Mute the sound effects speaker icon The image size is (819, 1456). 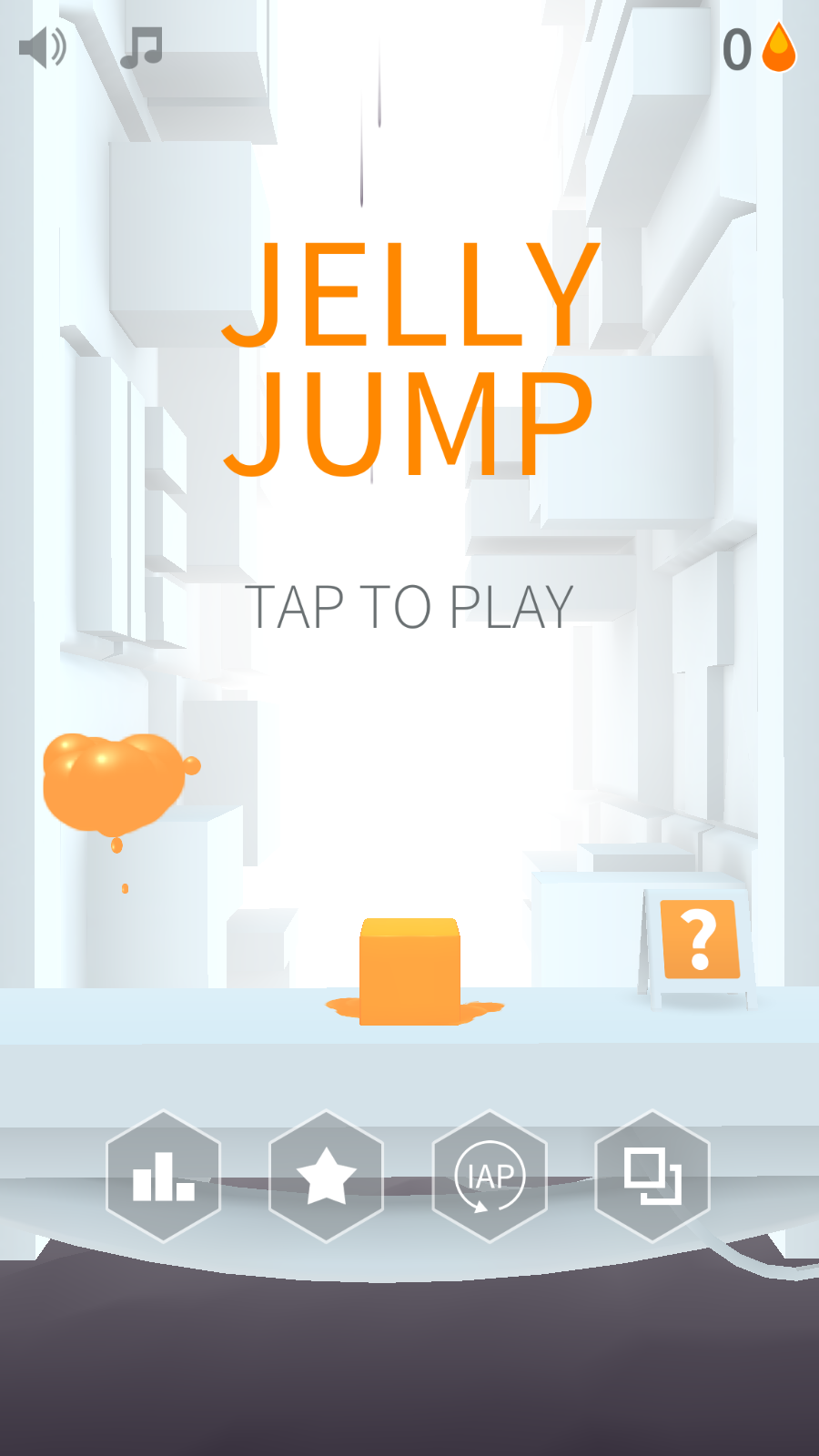[43, 47]
